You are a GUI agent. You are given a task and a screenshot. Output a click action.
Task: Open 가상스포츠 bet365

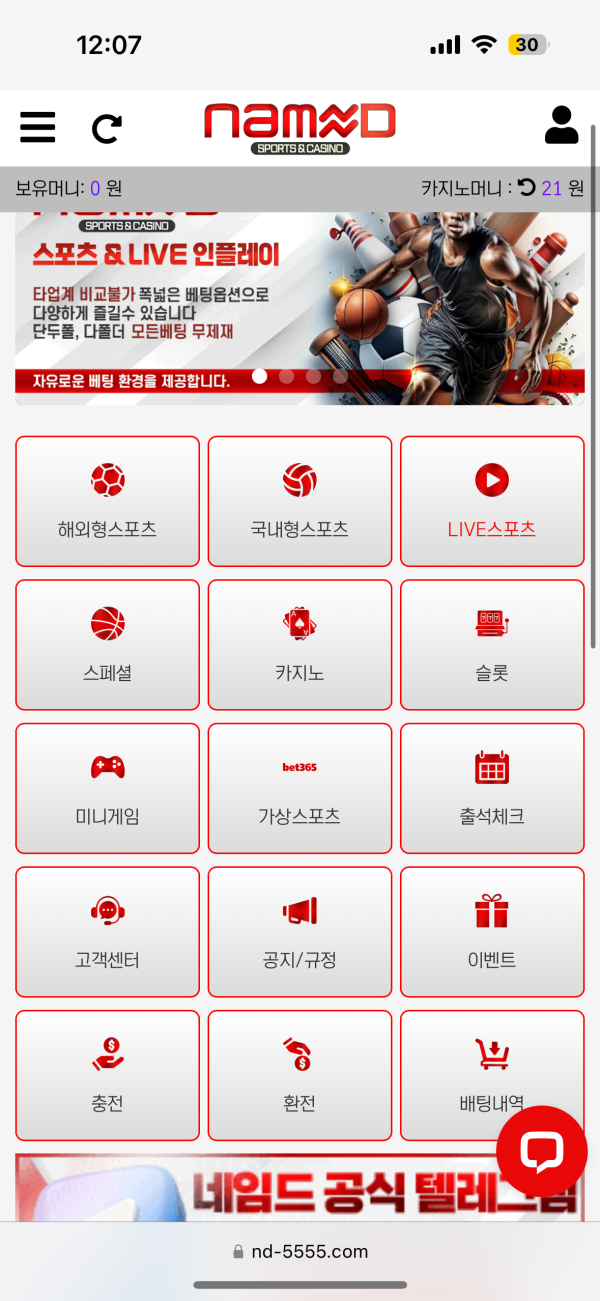click(299, 789)
